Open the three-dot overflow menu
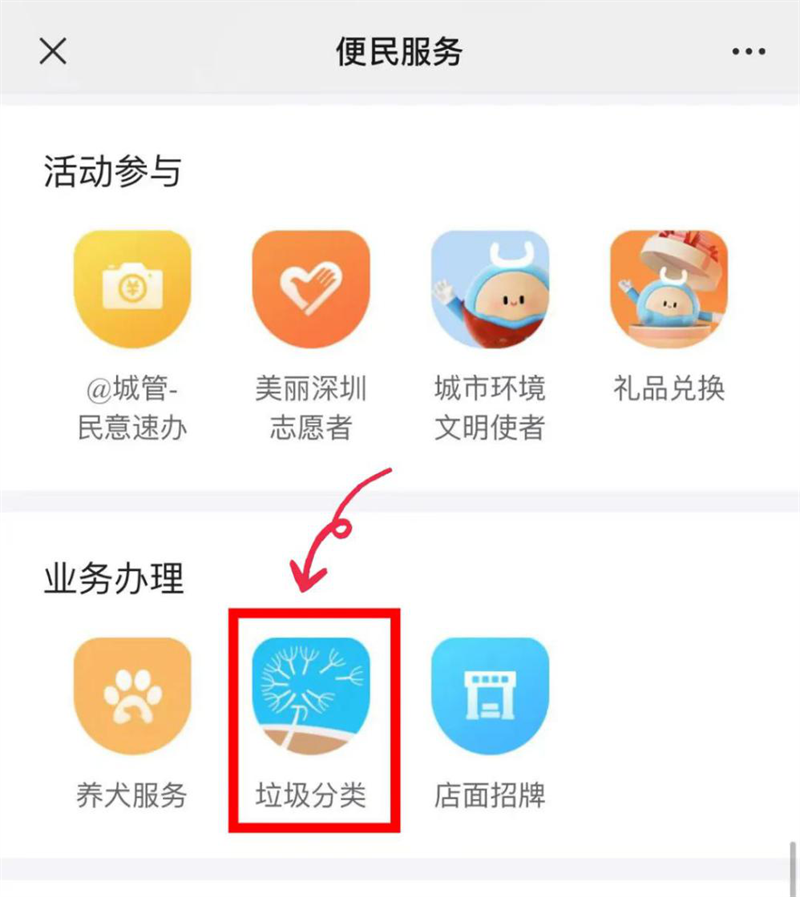This screenshot has width=800, height=897. click(748, 52)
